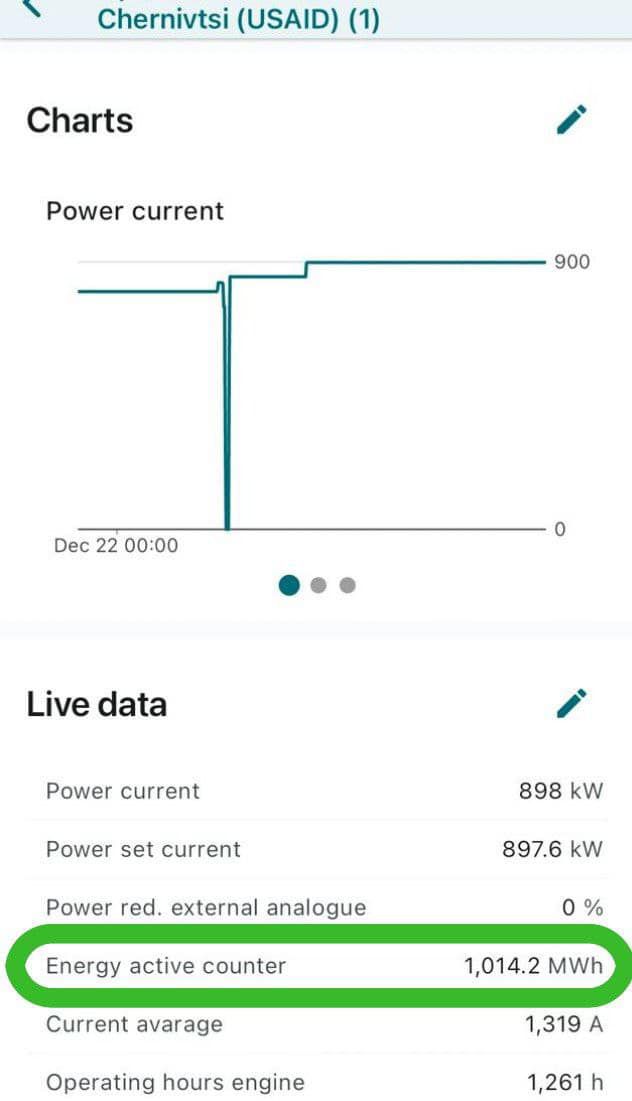
Task: Edit the Charts section
Action: click(x=571, y=119)
